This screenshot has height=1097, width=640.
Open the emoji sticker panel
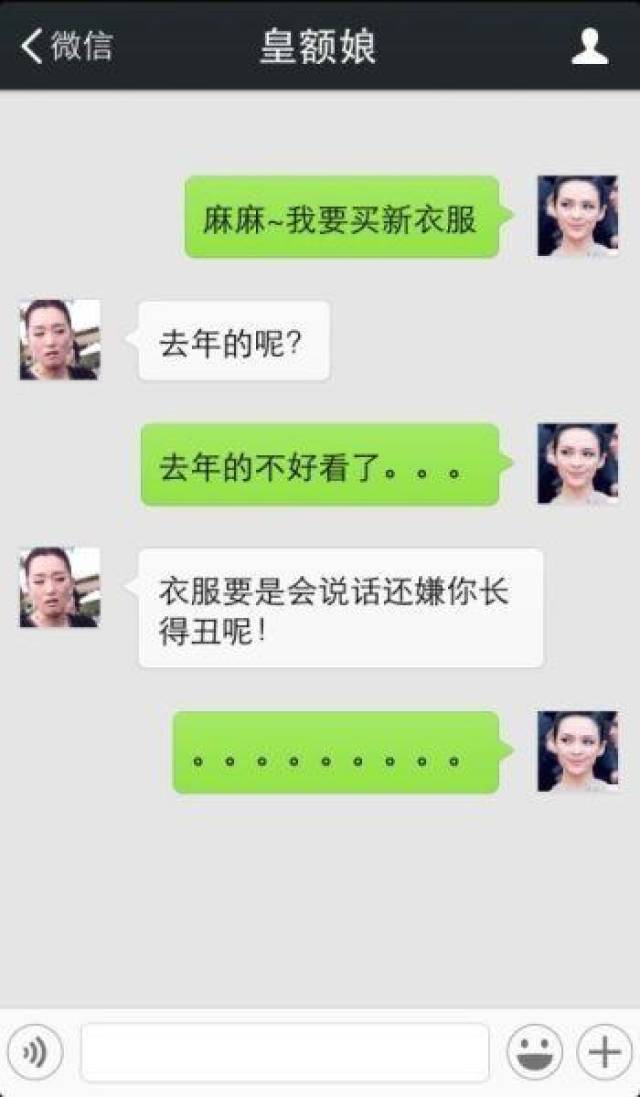(x=534, y=1052)
